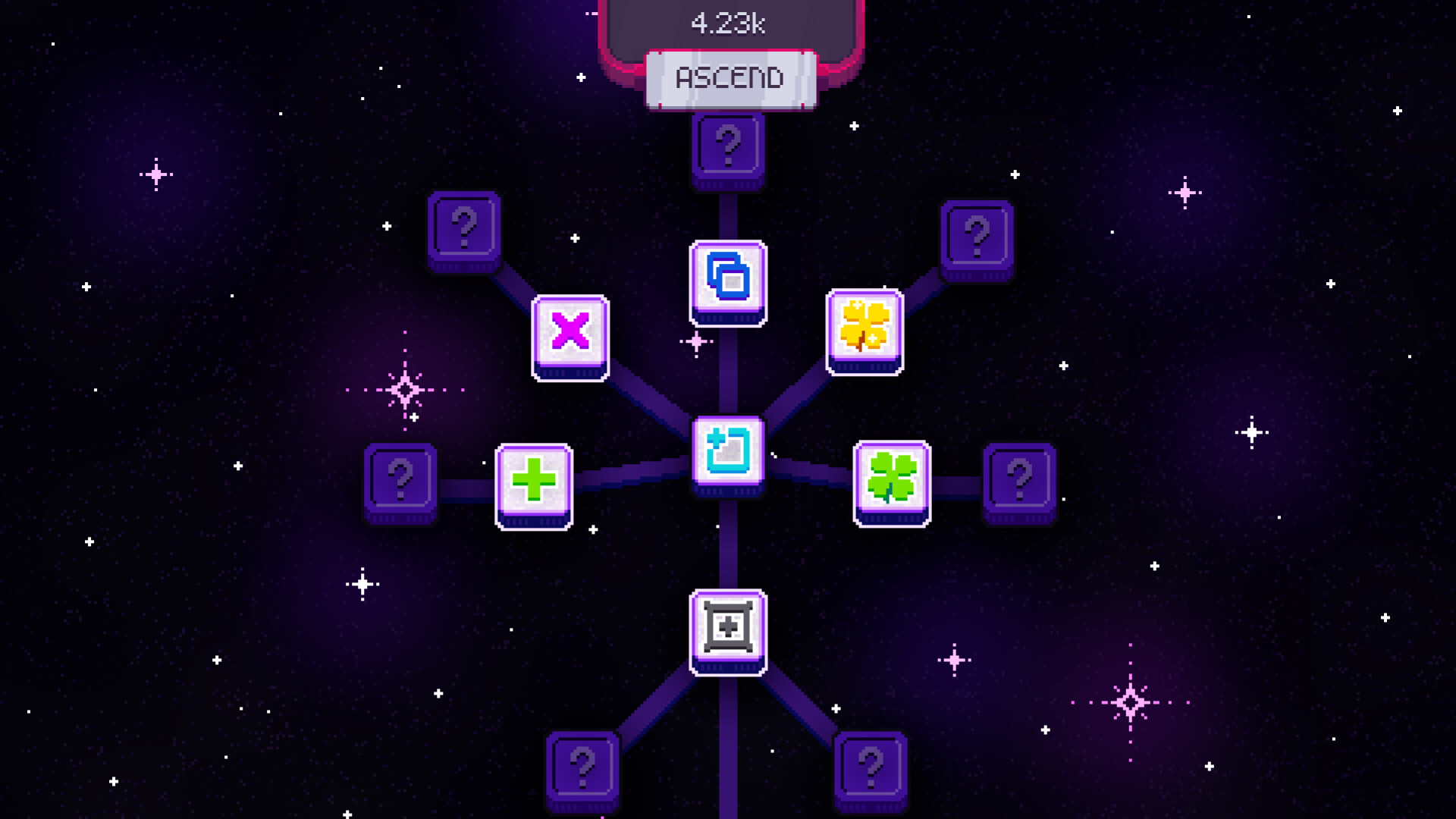
Task: Tap the locked node beside green plus
Action: click(x=400, y=479)
